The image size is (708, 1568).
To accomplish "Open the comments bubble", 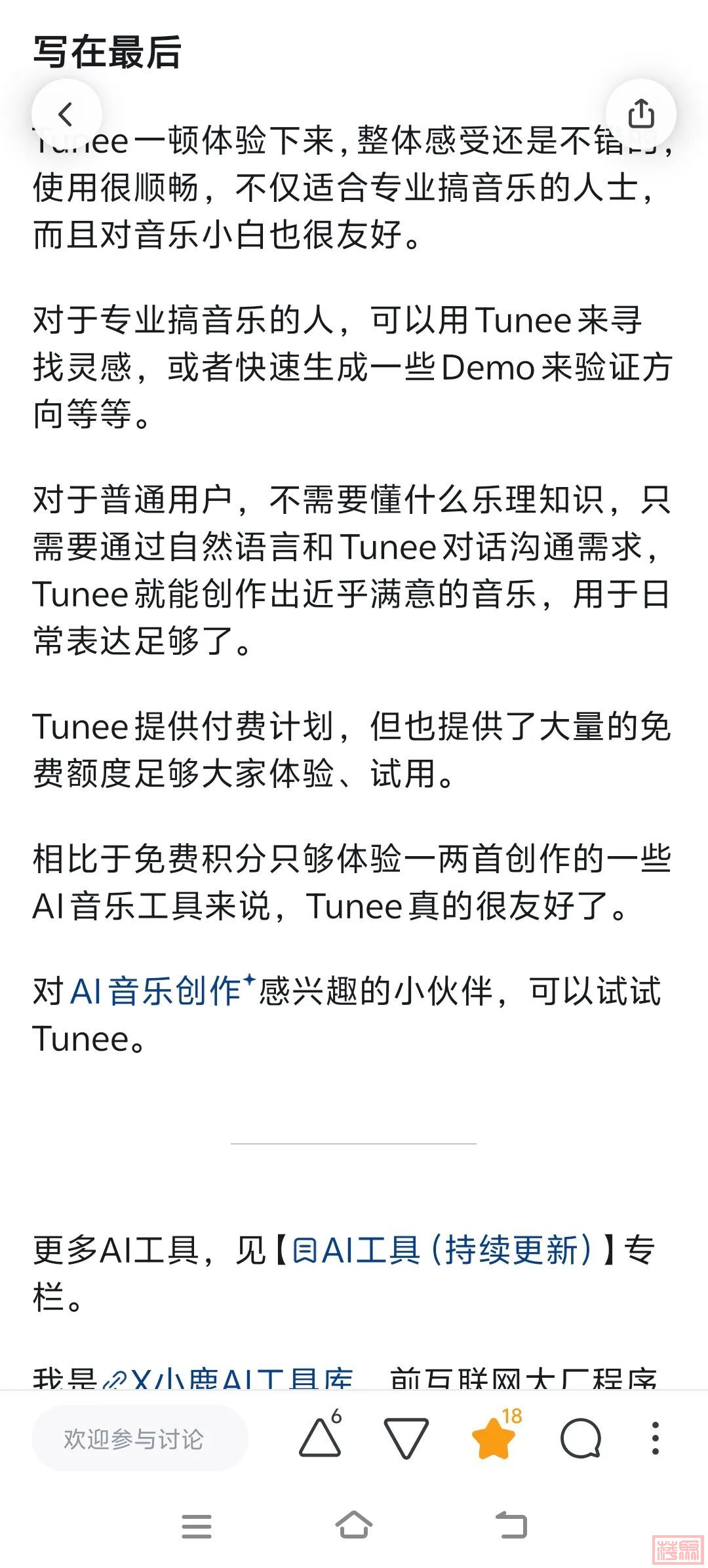I will click(580, 1438).
